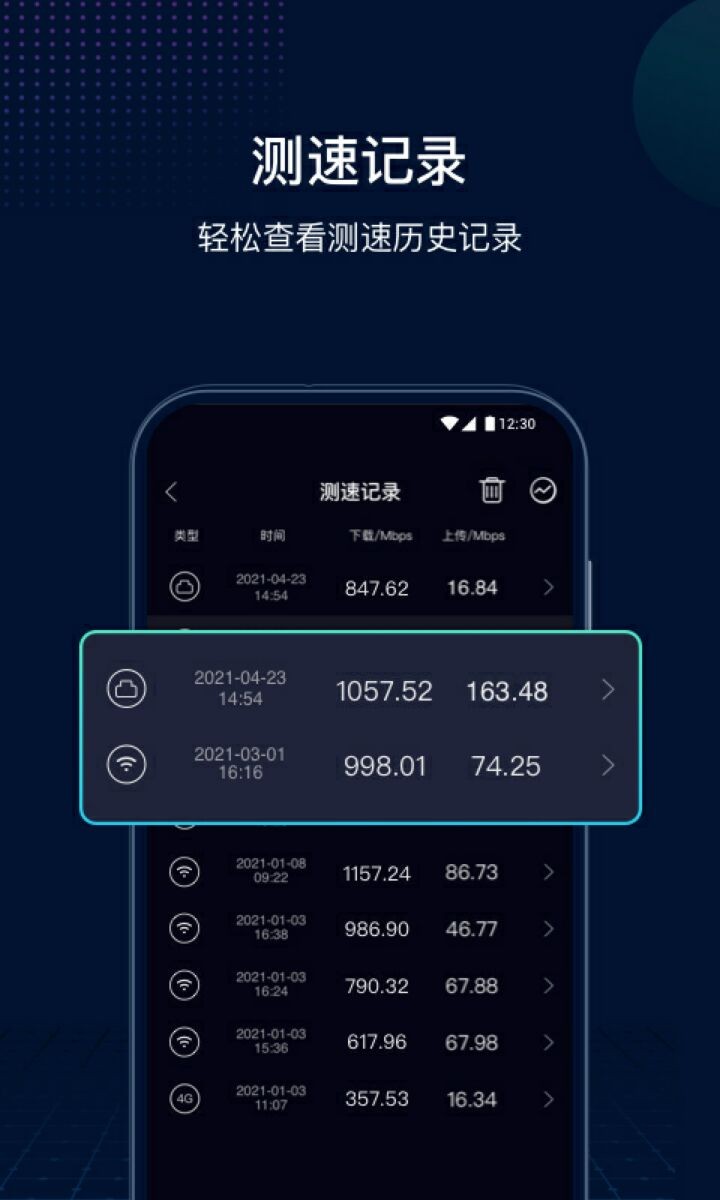This screenshot has height=1200, width=720.
Task: Tap the WiFi icon on the 1157.24 record
Action: [185, 872]
